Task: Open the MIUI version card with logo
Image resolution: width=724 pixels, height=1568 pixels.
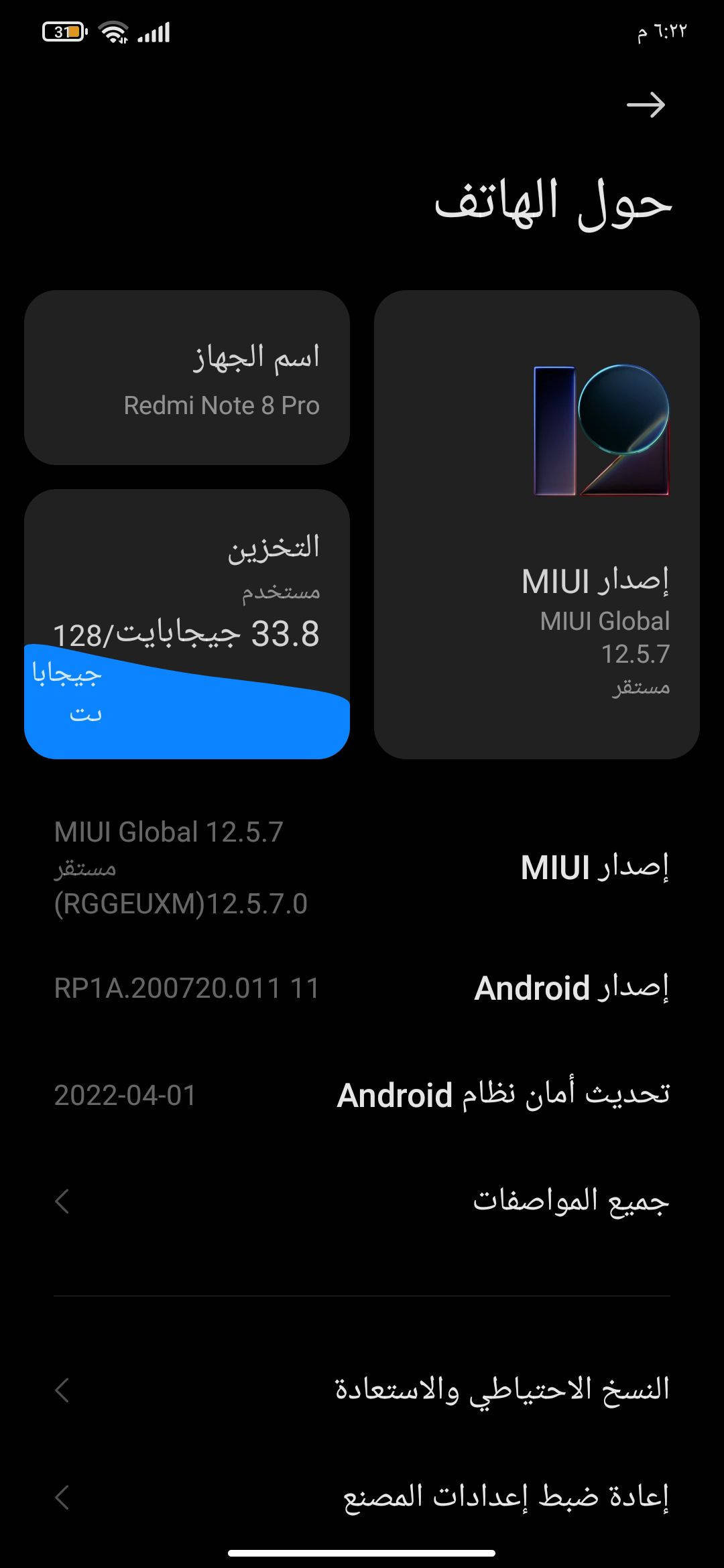Action: click(536, 524)
